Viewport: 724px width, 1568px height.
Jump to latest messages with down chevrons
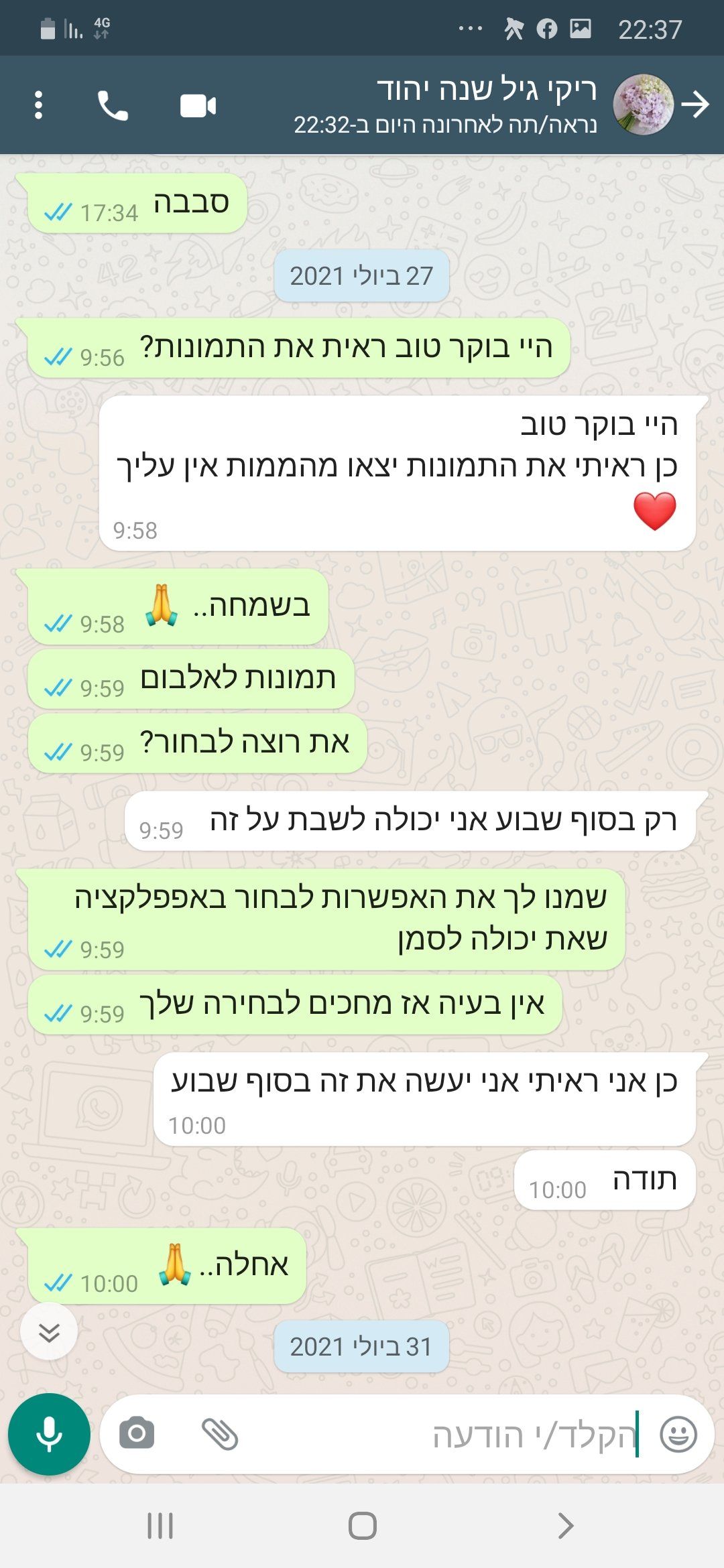pyautogui.click(x=49, y=1332)
